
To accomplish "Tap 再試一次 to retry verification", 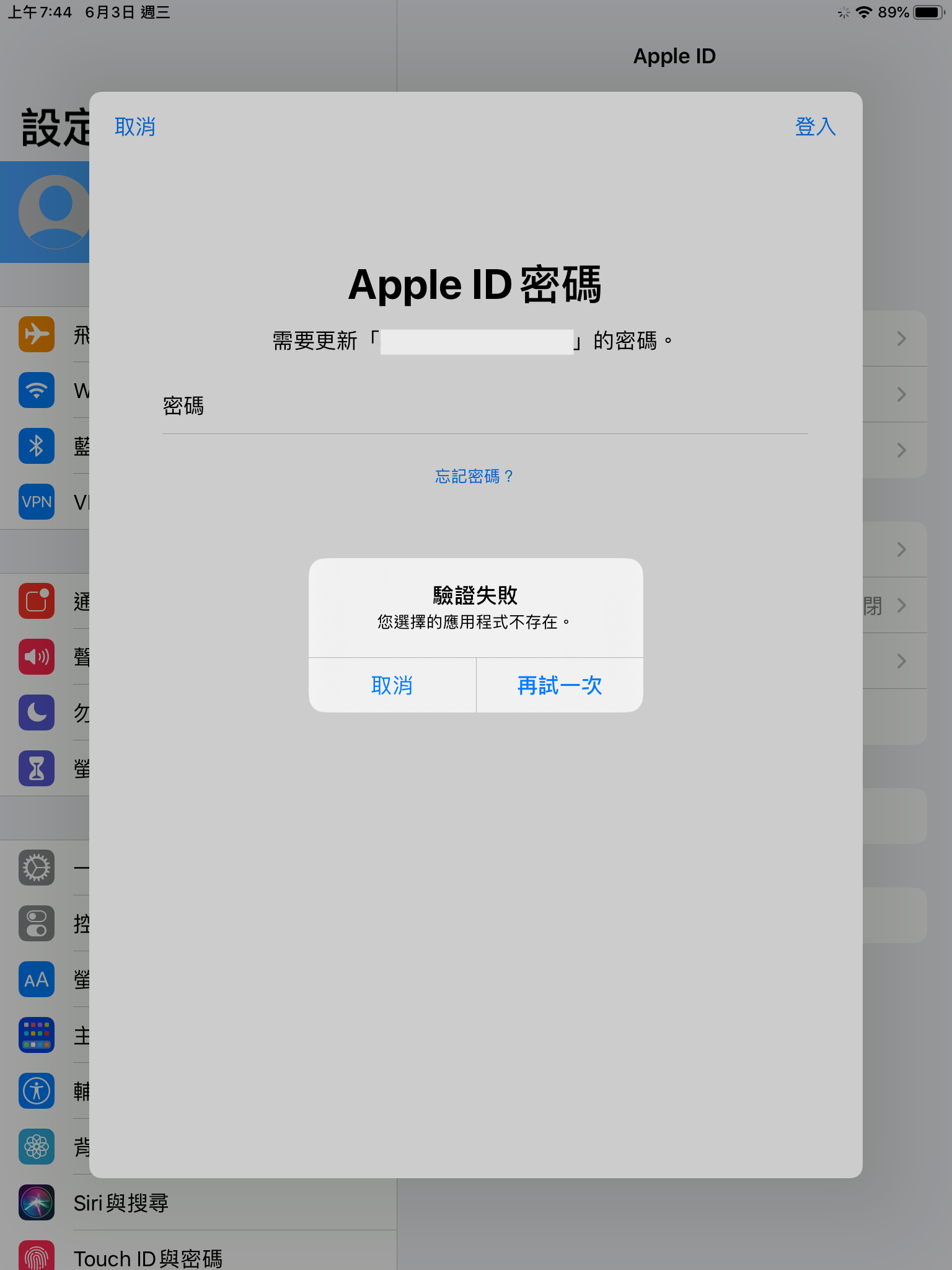I will coord(560,685).
